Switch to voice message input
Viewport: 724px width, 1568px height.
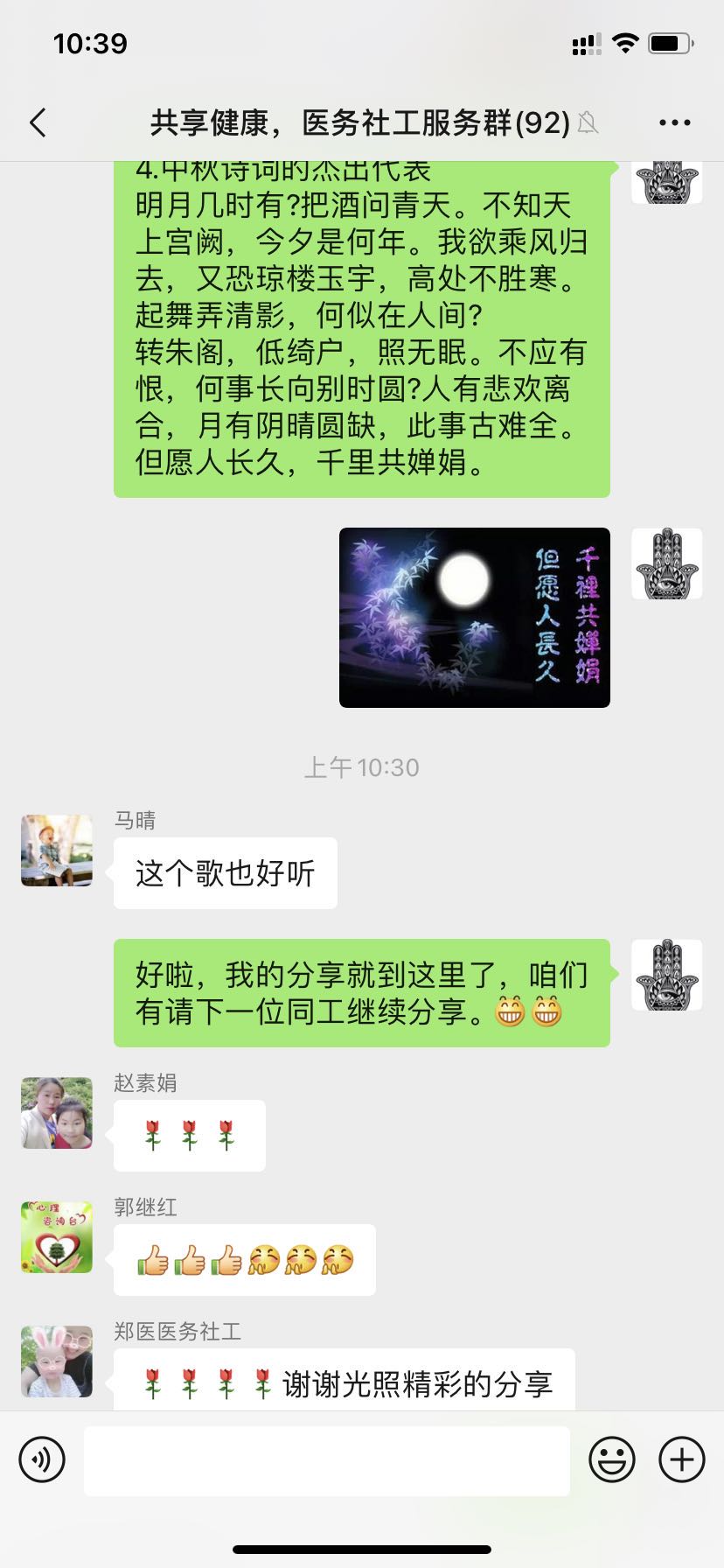click(42, 1459)
